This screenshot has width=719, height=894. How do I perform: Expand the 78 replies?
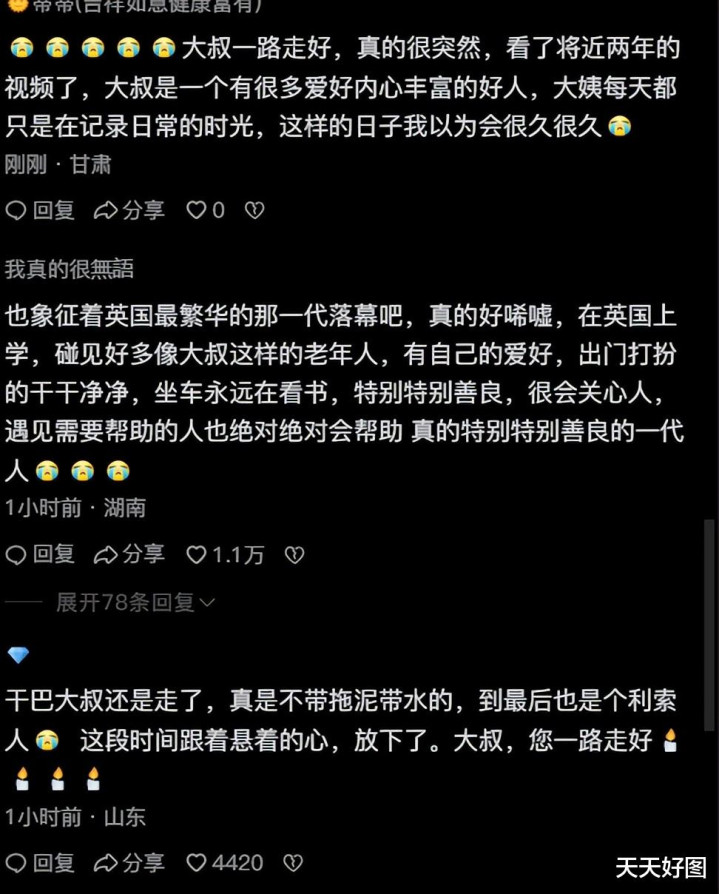coord(135,602)
